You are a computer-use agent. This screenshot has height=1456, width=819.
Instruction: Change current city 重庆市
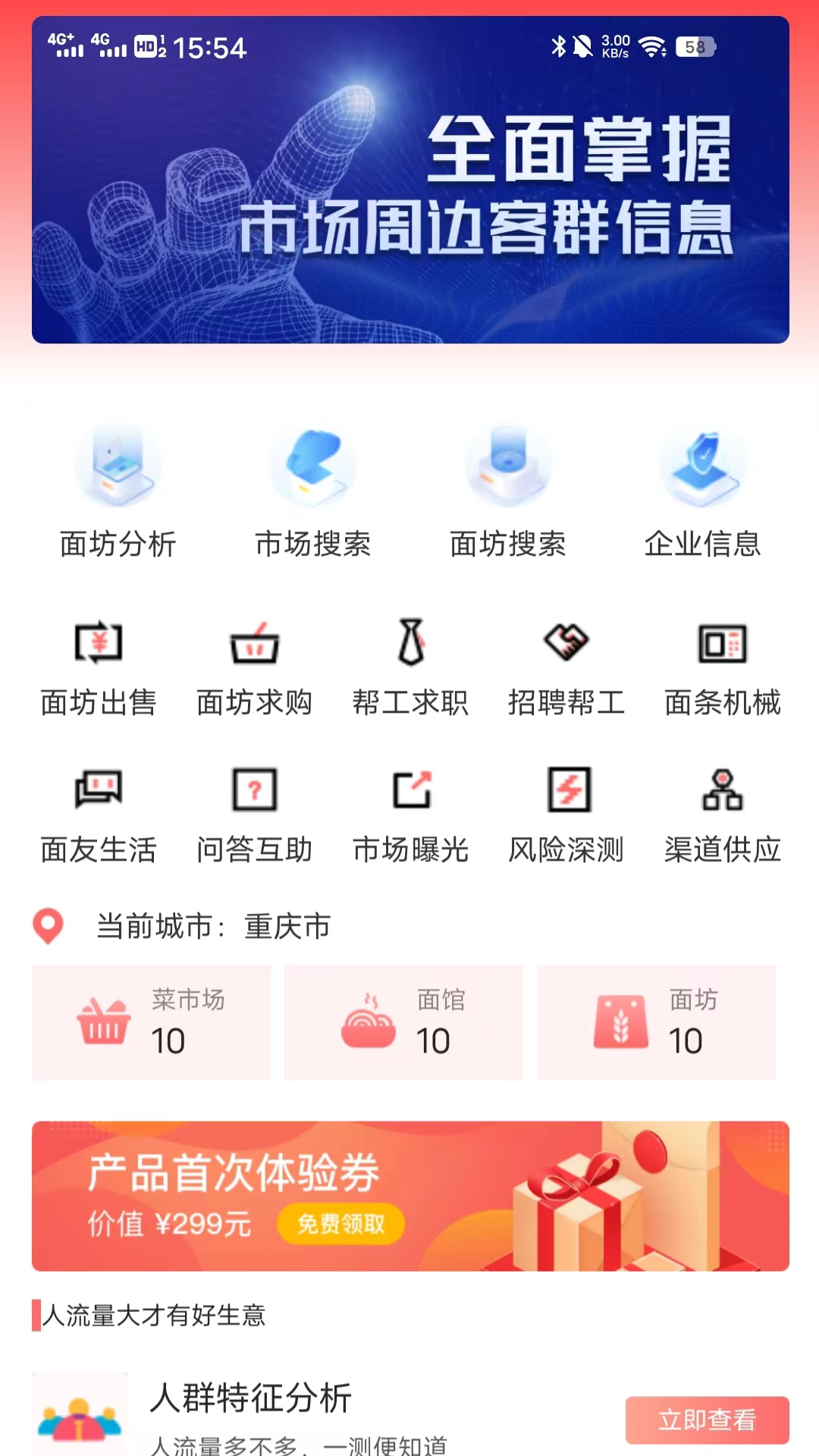(x=287, y=927)
